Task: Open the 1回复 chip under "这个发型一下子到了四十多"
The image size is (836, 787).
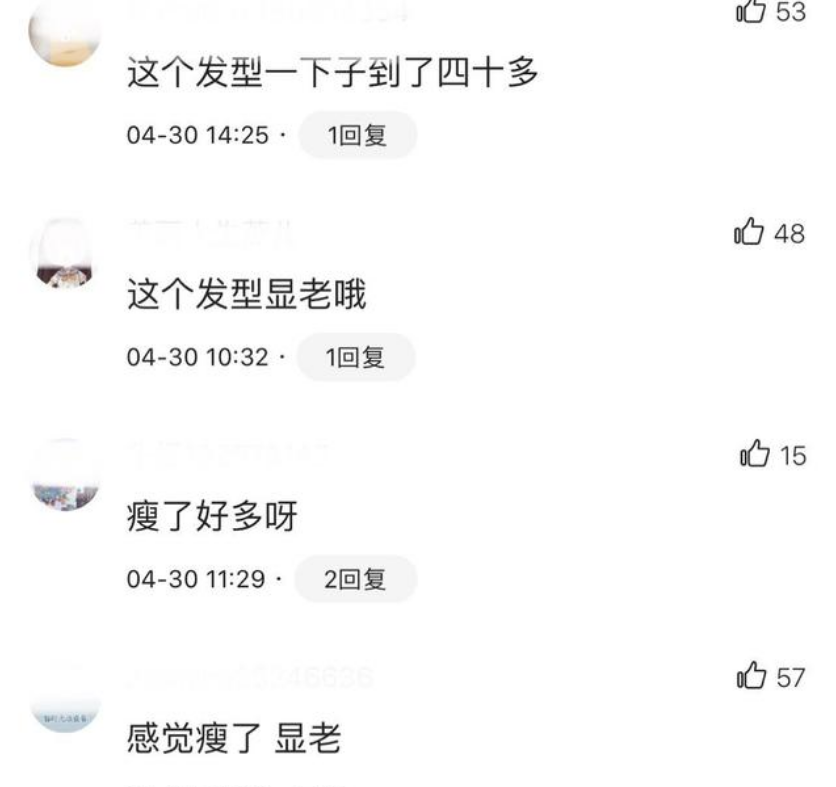Action: (x=357, y=136)
